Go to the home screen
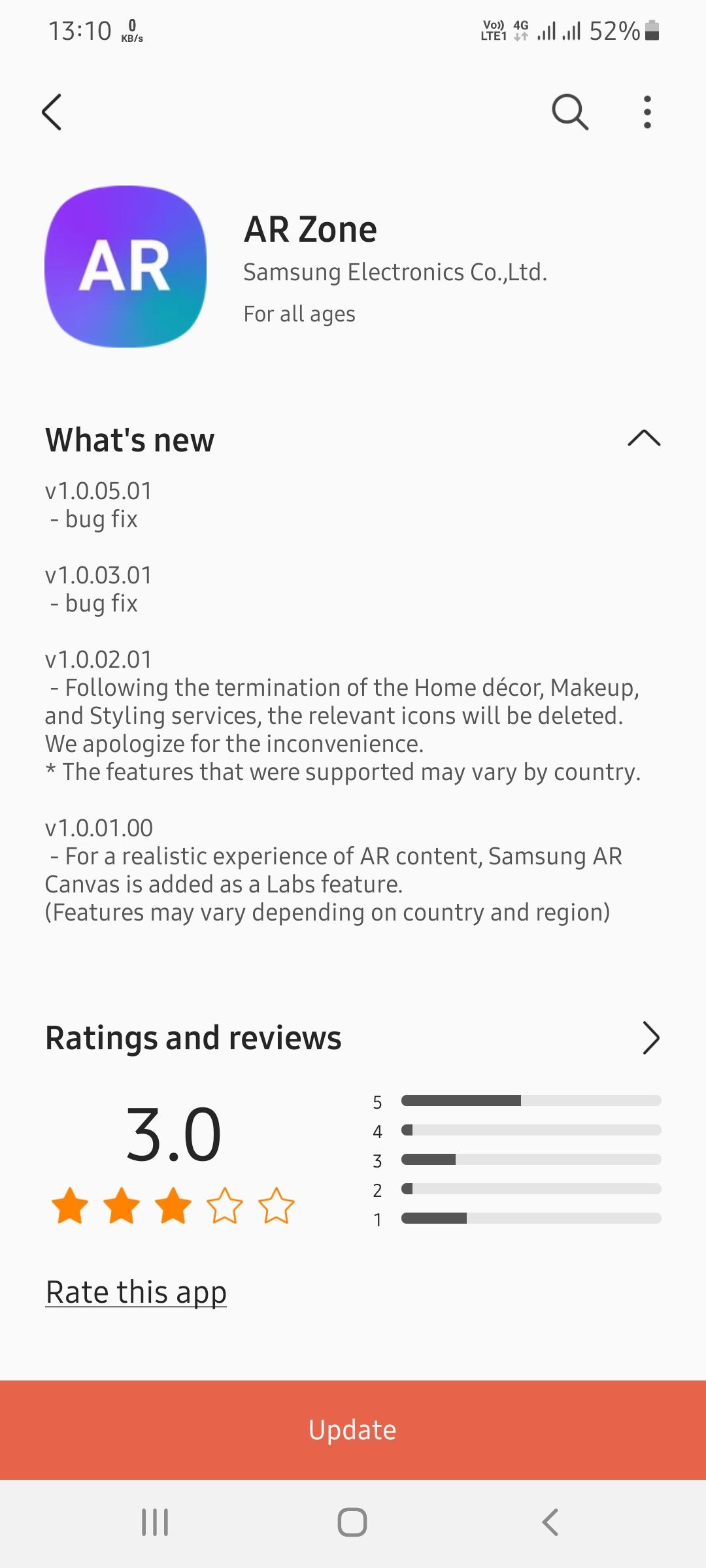 point(352,1522)
